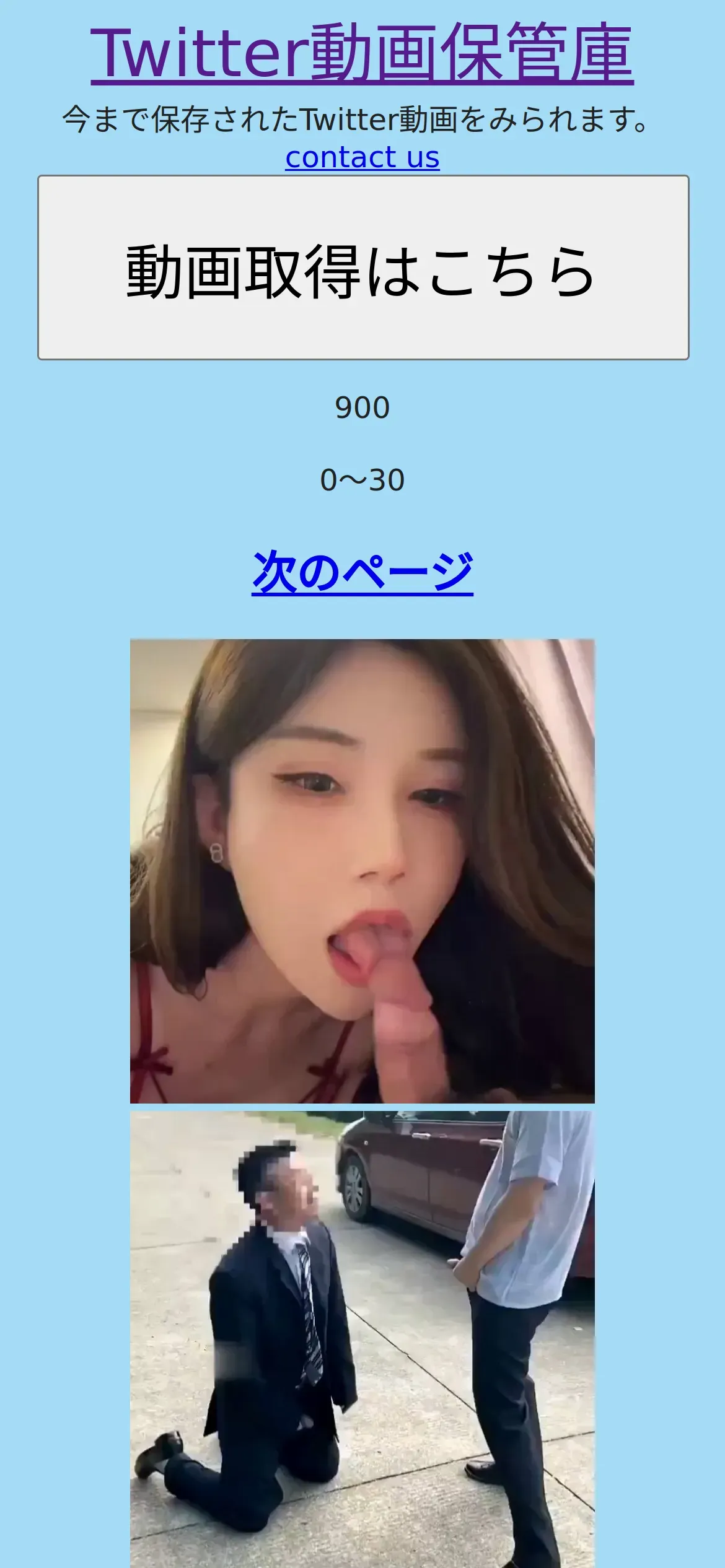Open the first video thumbnail below 次のページ
725x1568 pixels.
pos(362,871)
